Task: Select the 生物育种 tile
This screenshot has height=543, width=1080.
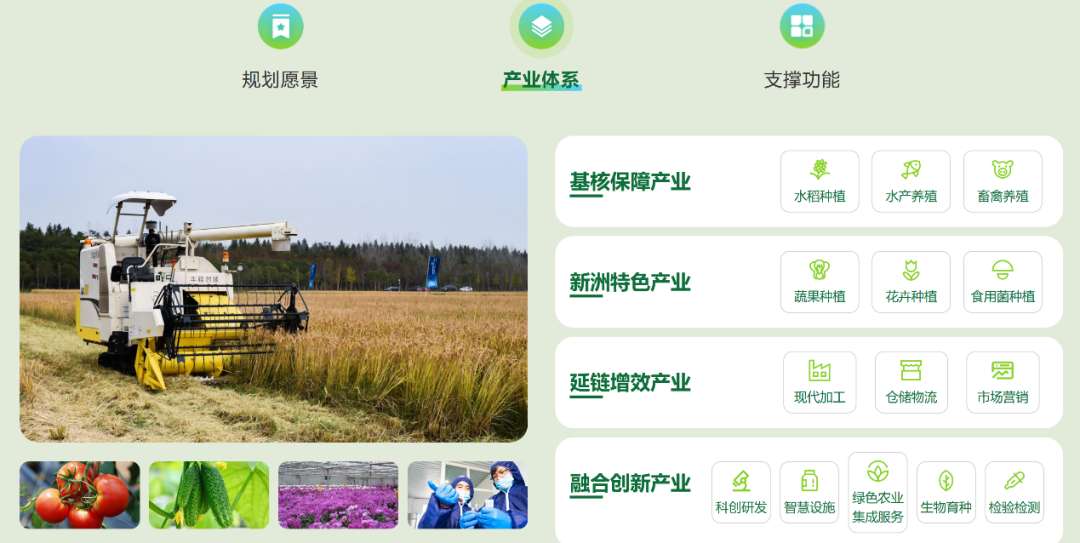Action: tap(946, 492)
